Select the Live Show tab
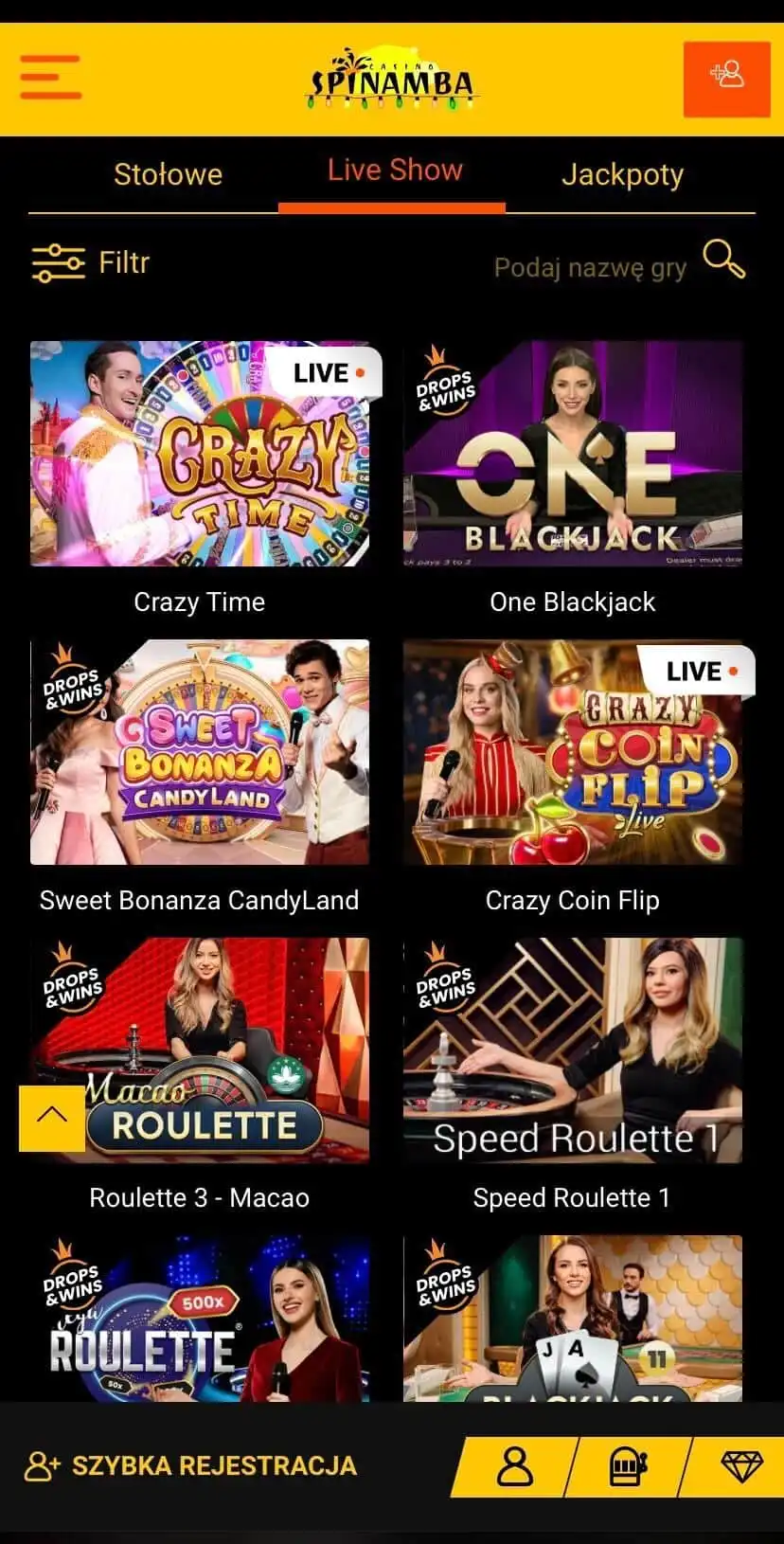 pyautogui.click(x=395, y=171)
